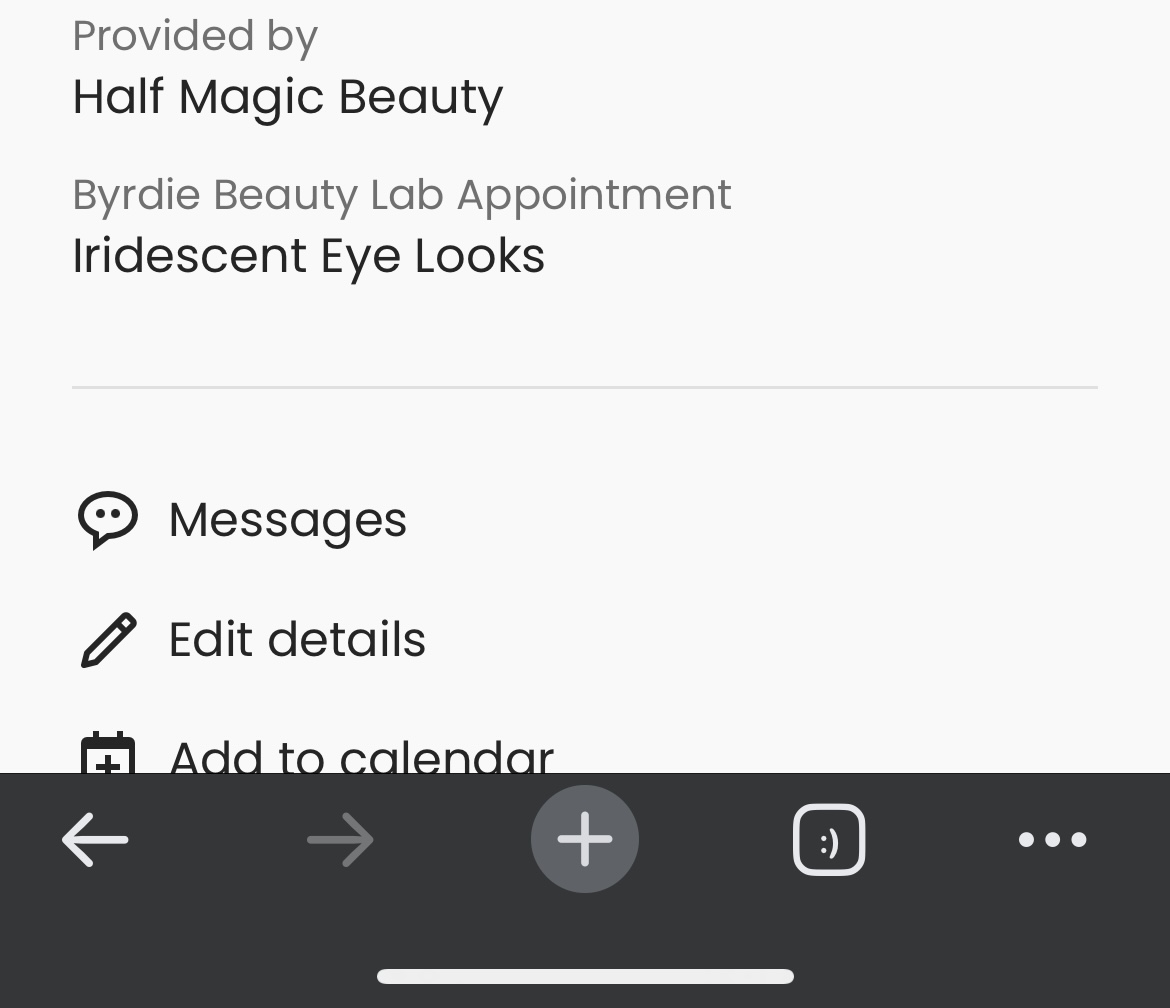Add appointment to calendar
Image resolution: width=1170 pixels, height=1008 pixels.
[x=360, y=755]
